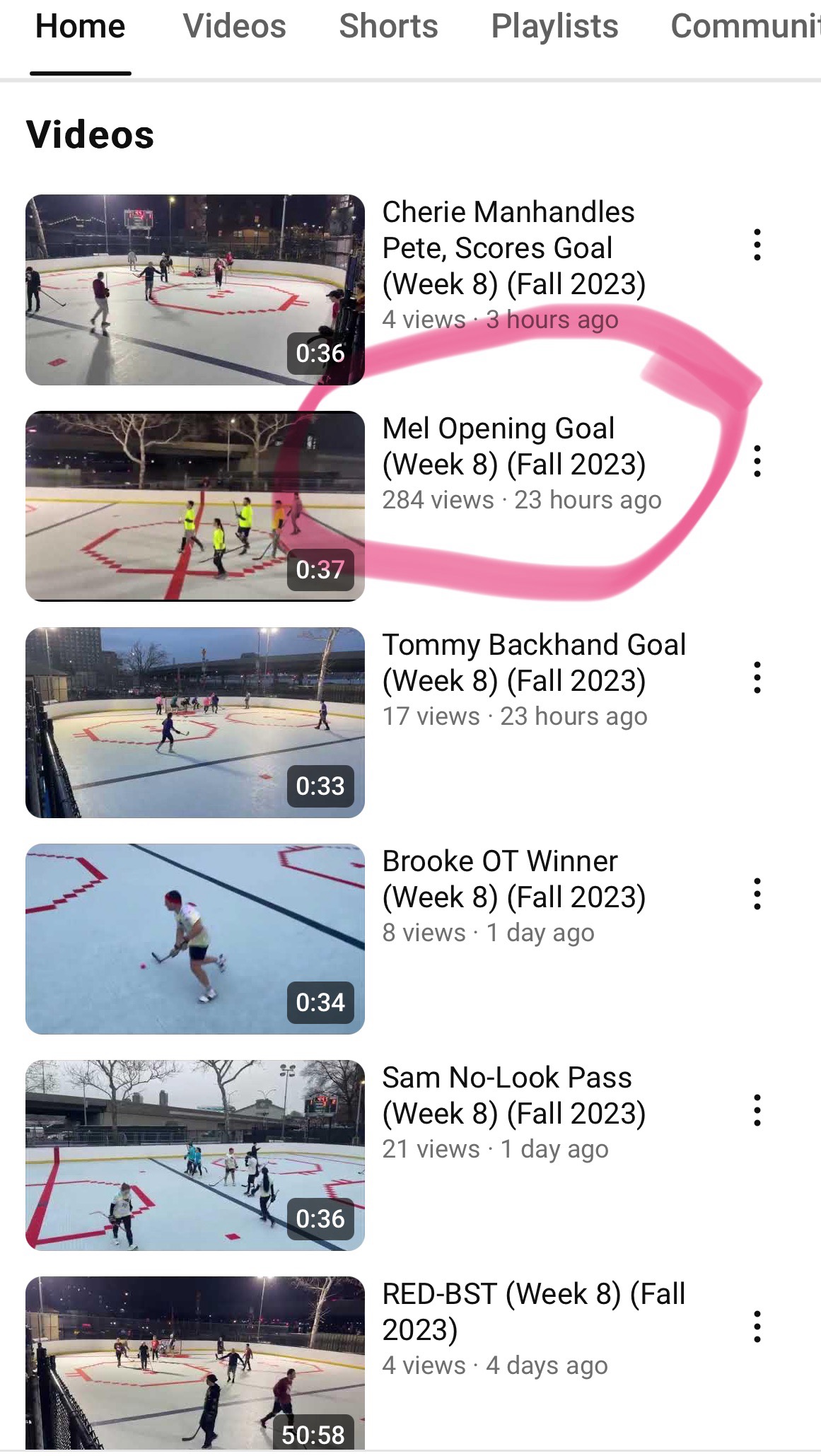Switch to the Videos tab
821x1456 pixels.
[x=234, y=27]
